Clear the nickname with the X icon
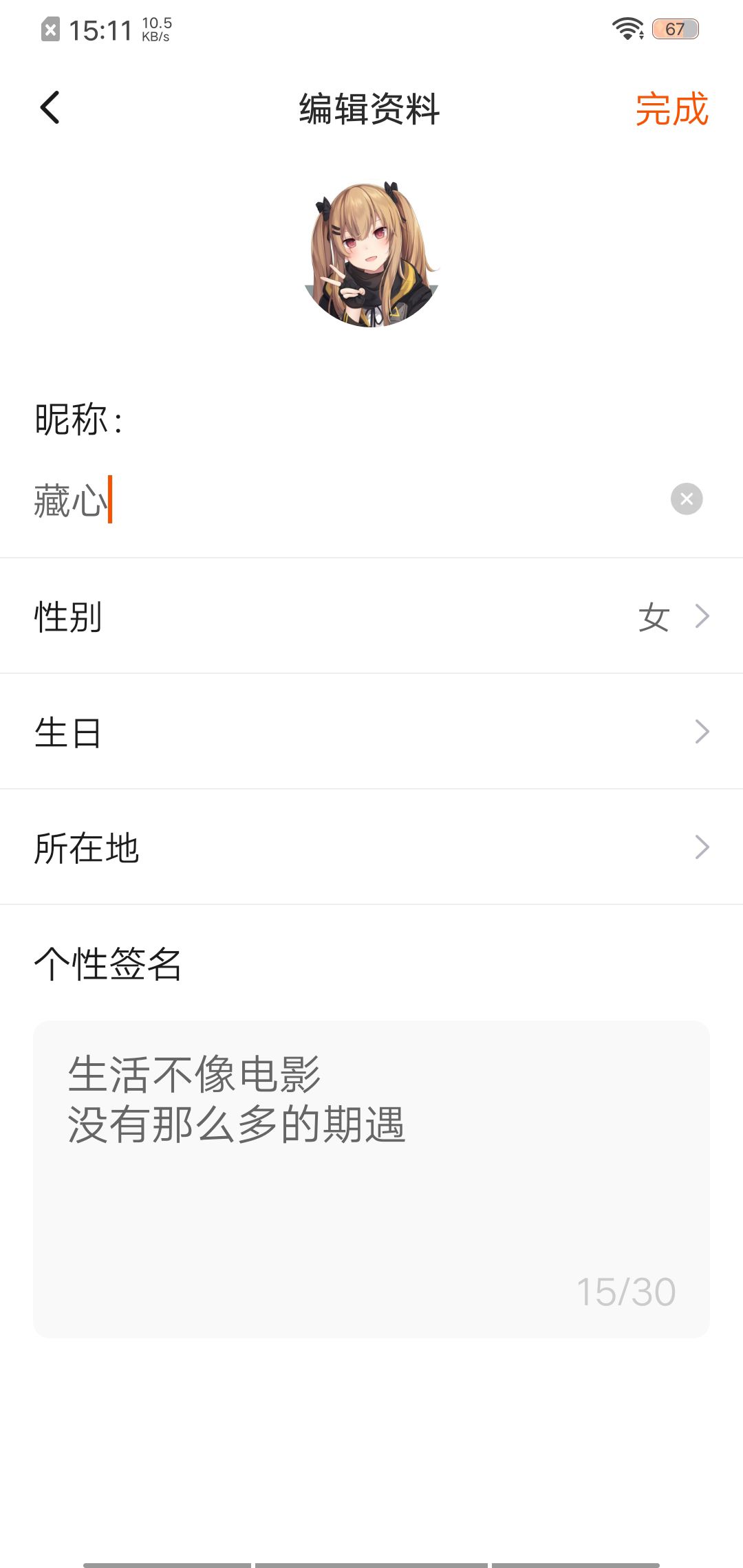 tap(687, 499)
